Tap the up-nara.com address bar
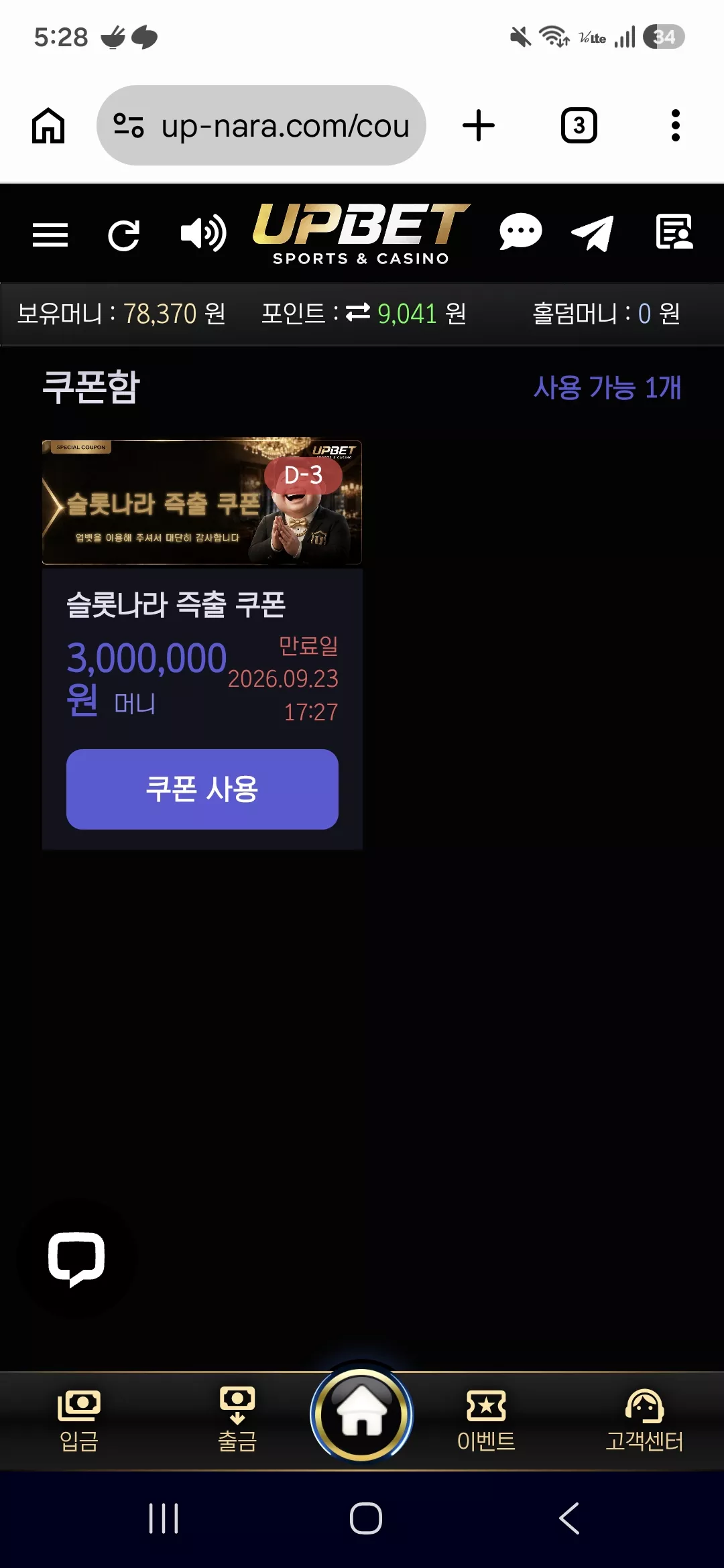The image size is (724, 1568). pos(261,125)
